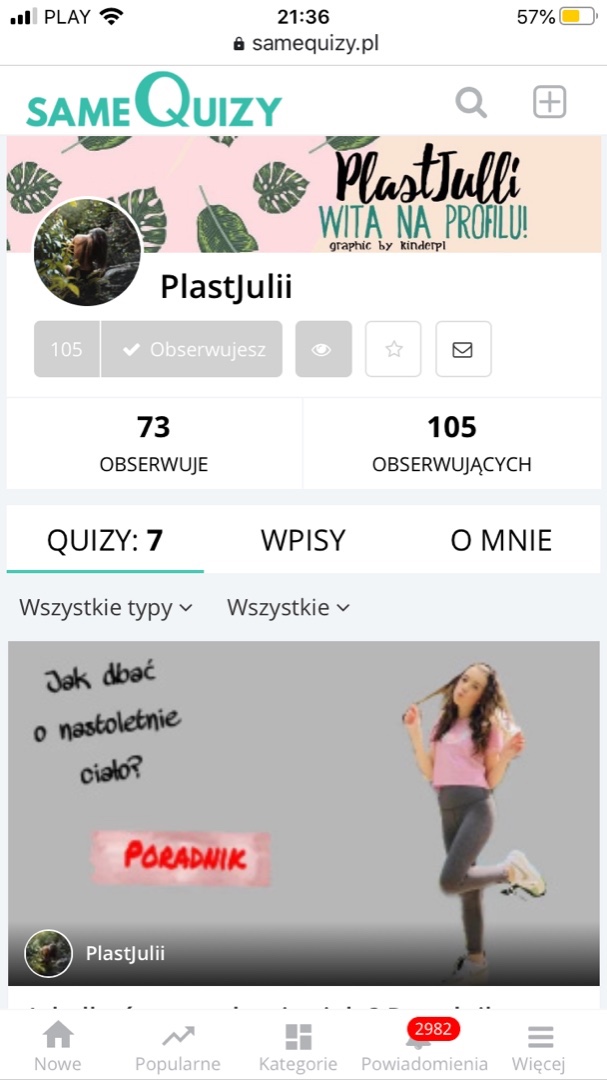Go to the Nowe section

pyautogui.click(x=58, y=1046)
